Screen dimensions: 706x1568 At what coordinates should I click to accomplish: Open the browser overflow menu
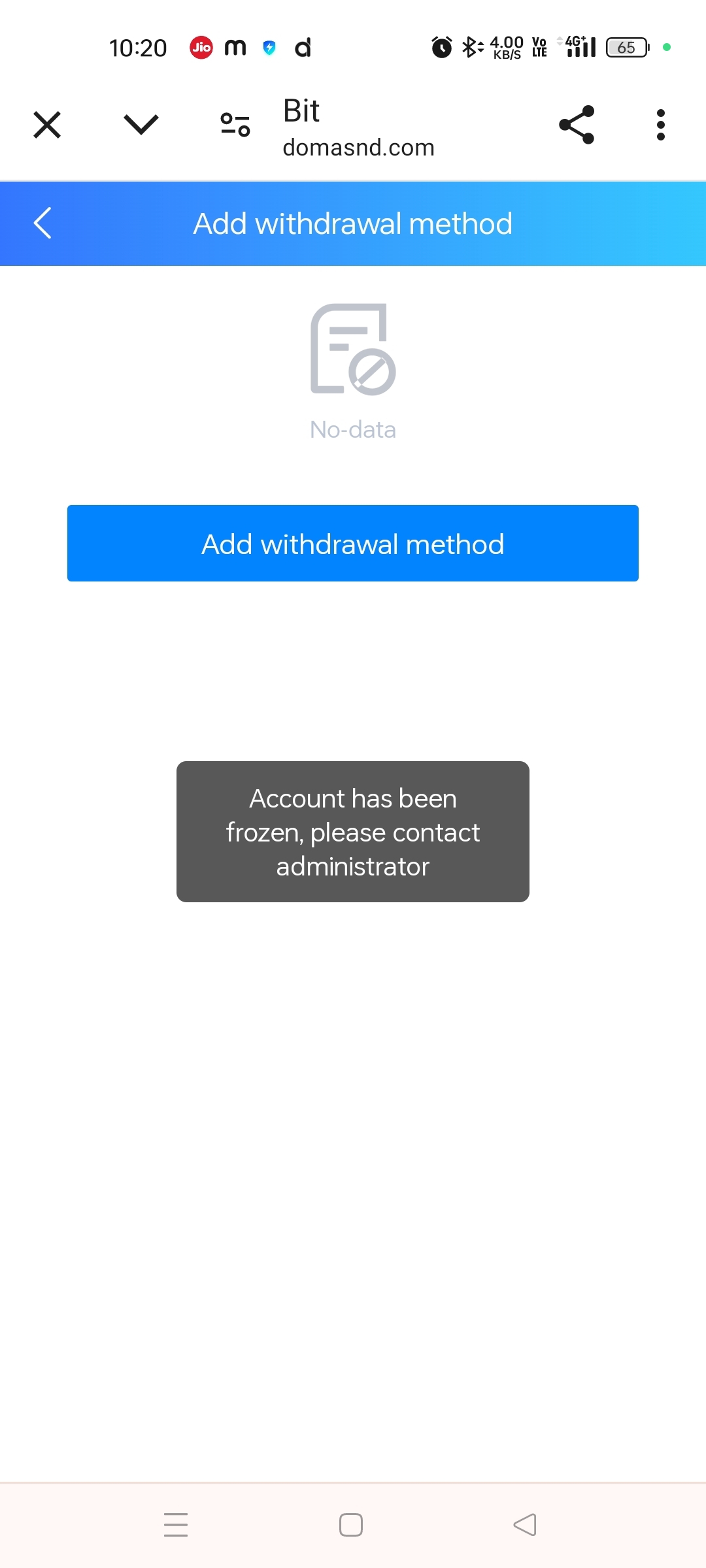(661, 124)
